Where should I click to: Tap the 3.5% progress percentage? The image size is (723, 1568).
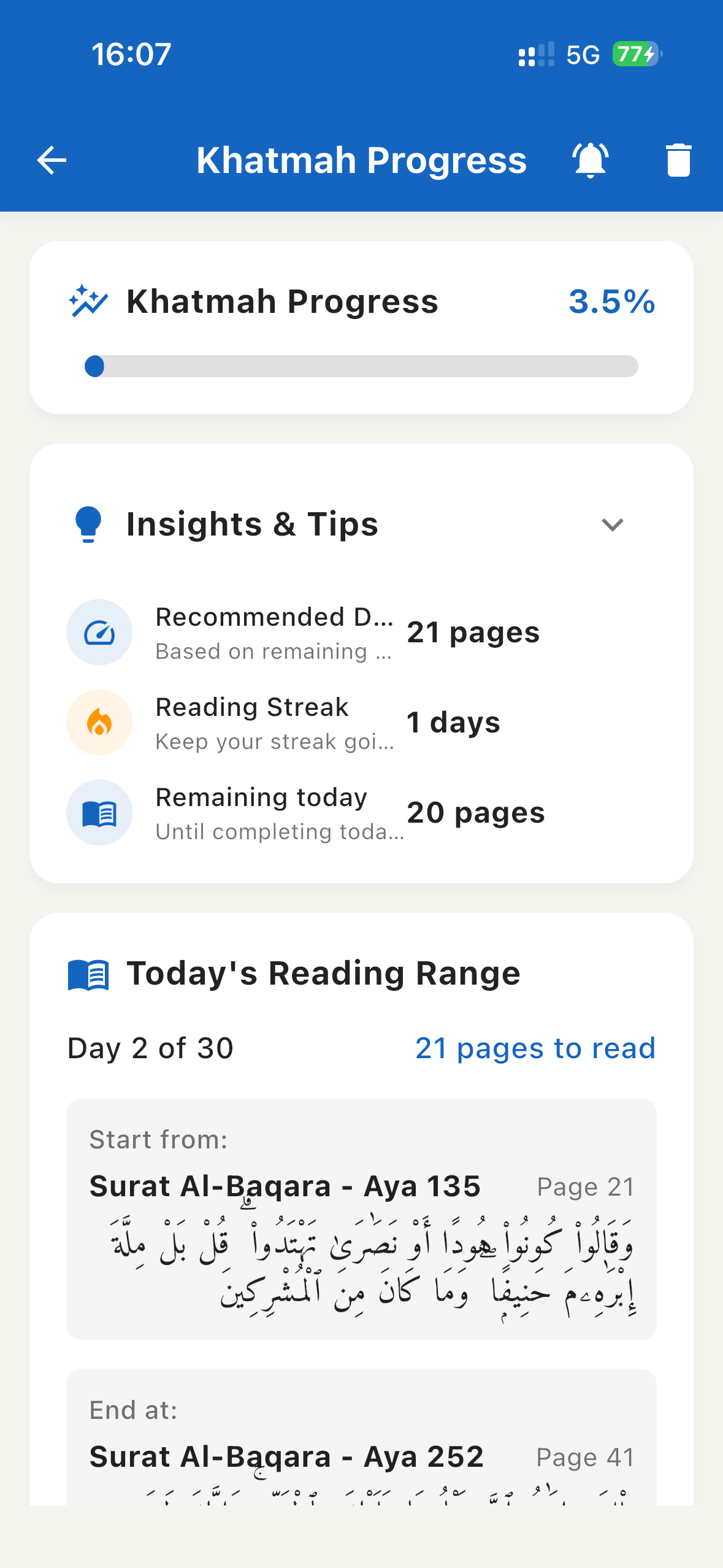click(x=611, y=301)
